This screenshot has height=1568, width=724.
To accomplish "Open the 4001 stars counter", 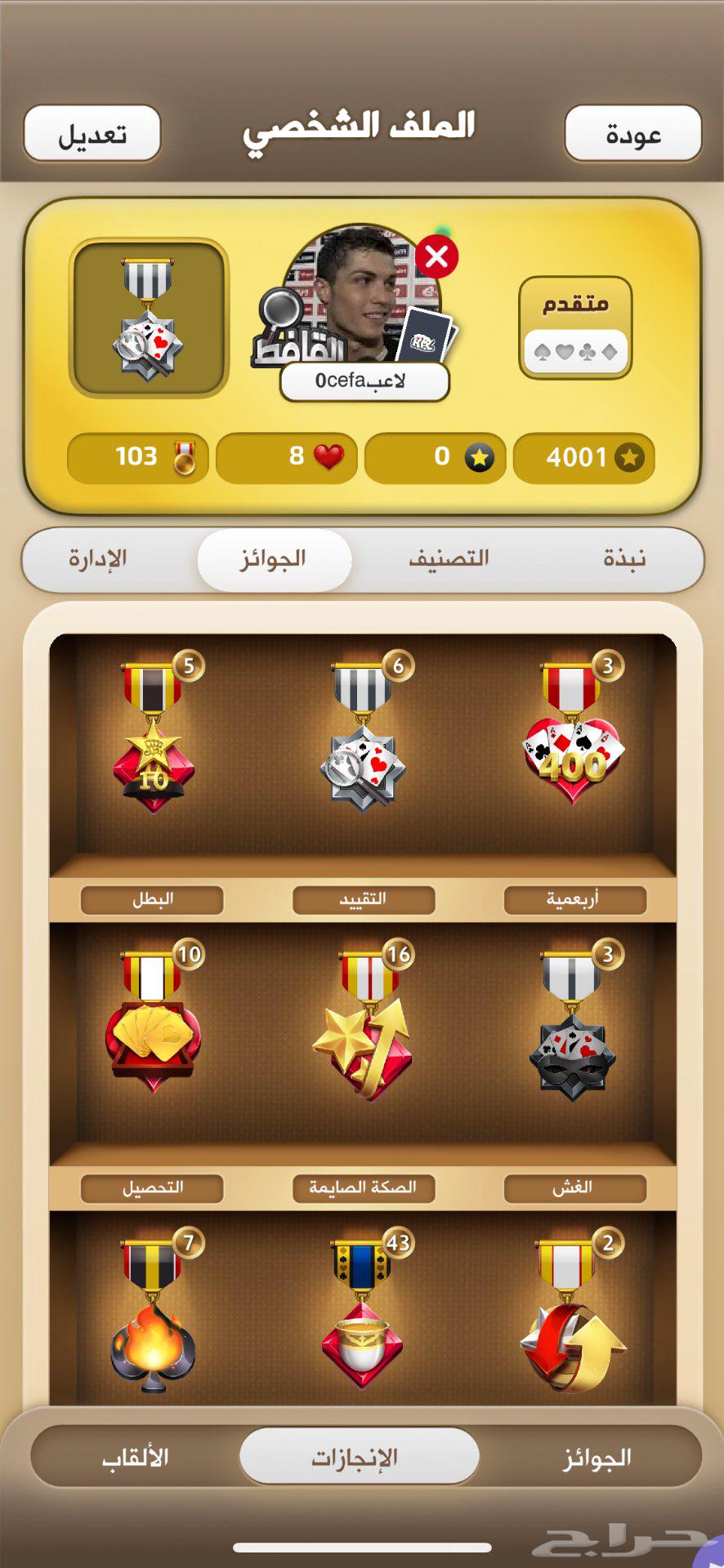I will click(x=583, y=457).
